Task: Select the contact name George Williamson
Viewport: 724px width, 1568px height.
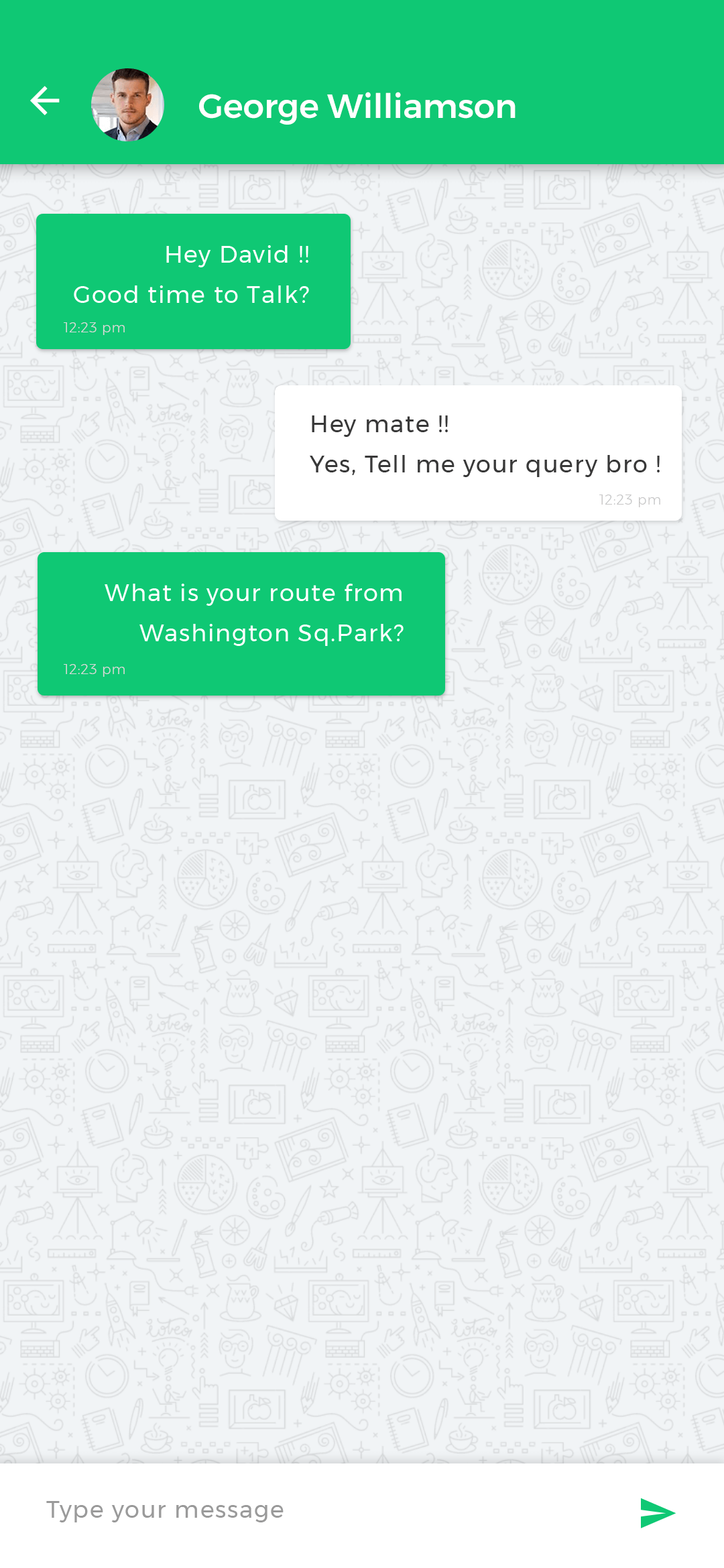Action: [x=356, y=106]
